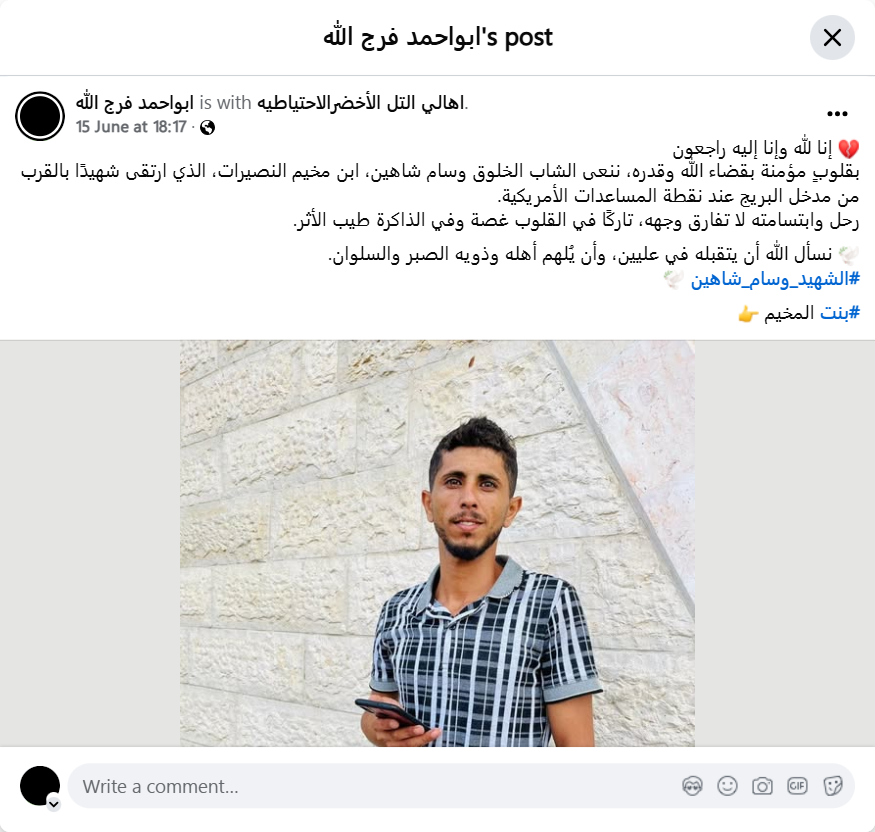Viewport: 875px width, 832px height.
Task: Open hashtag #بنت
Action: pos(840,313)
